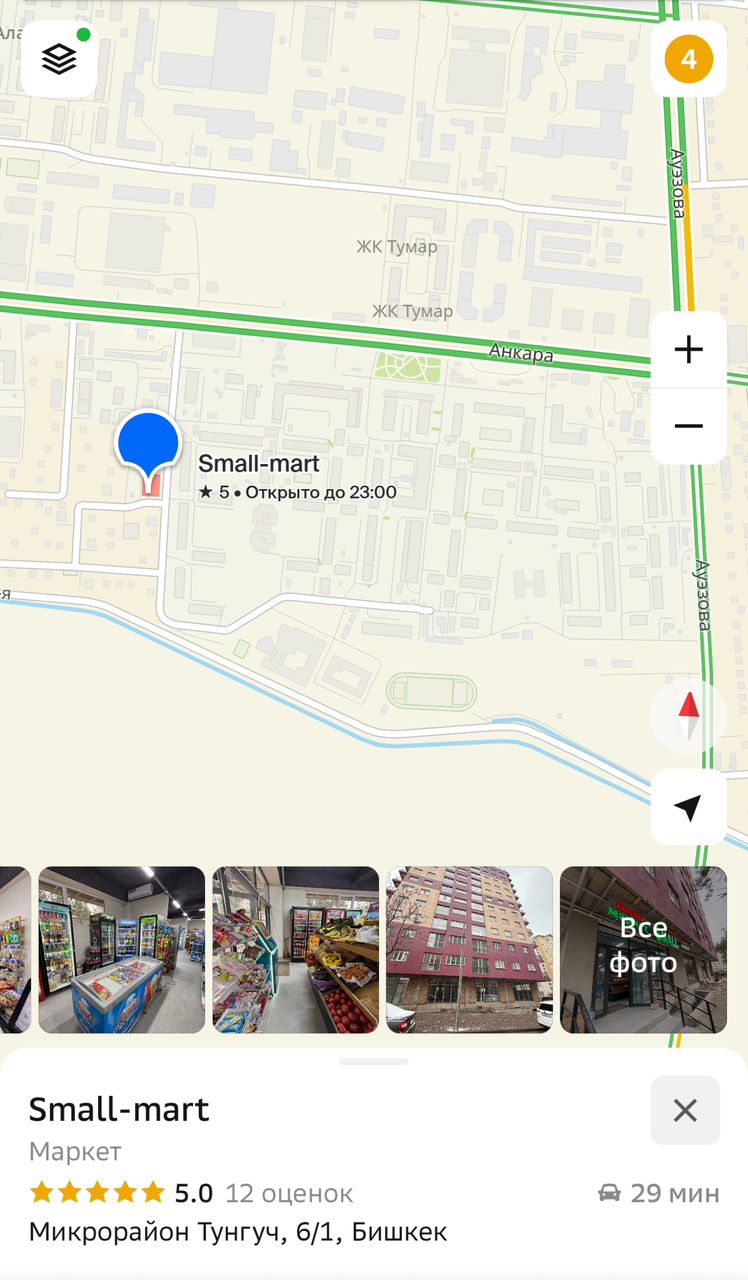This screenshot has width=748, height=1280.
Task: Open the photo of the ice cream freezer
Action: 122,950
